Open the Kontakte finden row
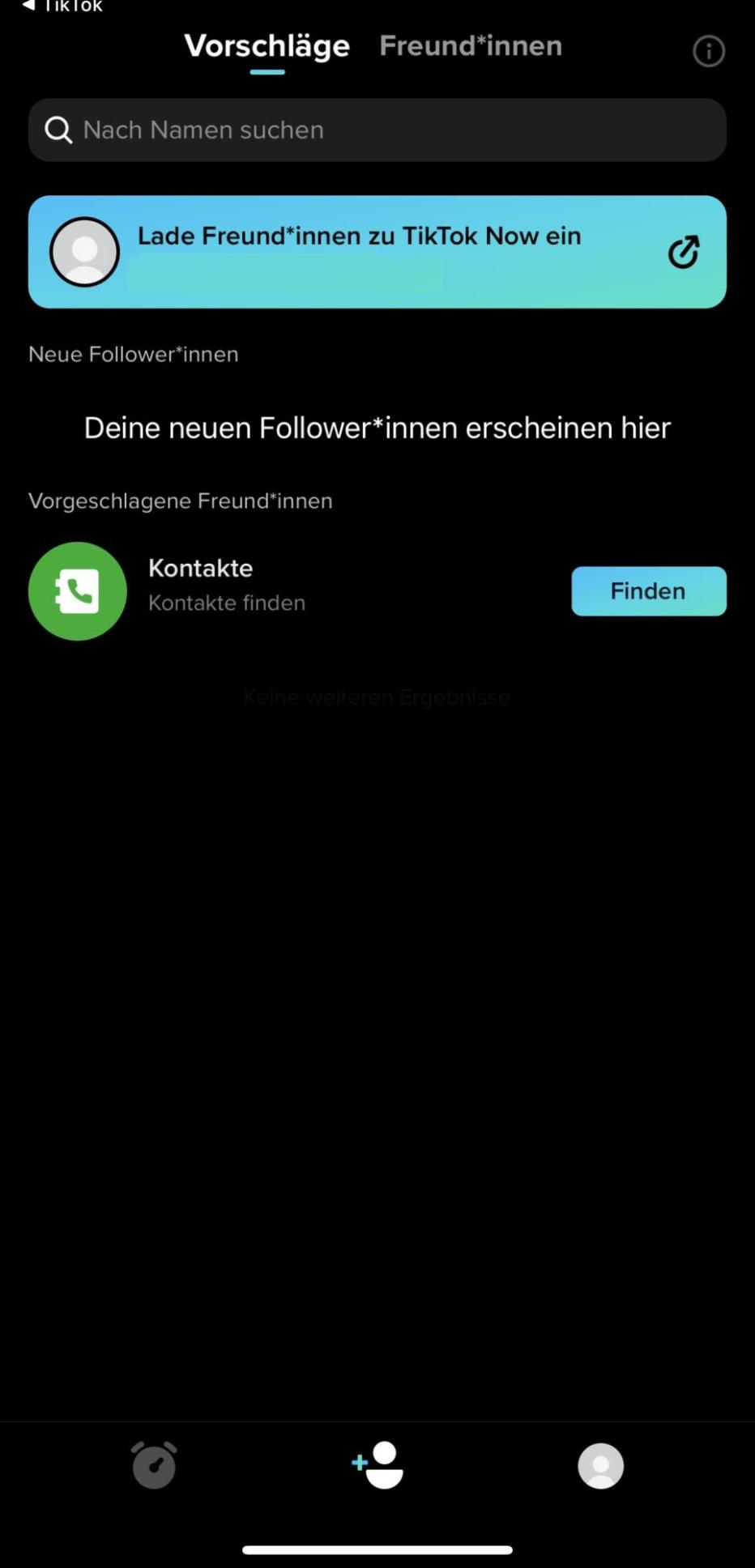 tap(377, 591)
